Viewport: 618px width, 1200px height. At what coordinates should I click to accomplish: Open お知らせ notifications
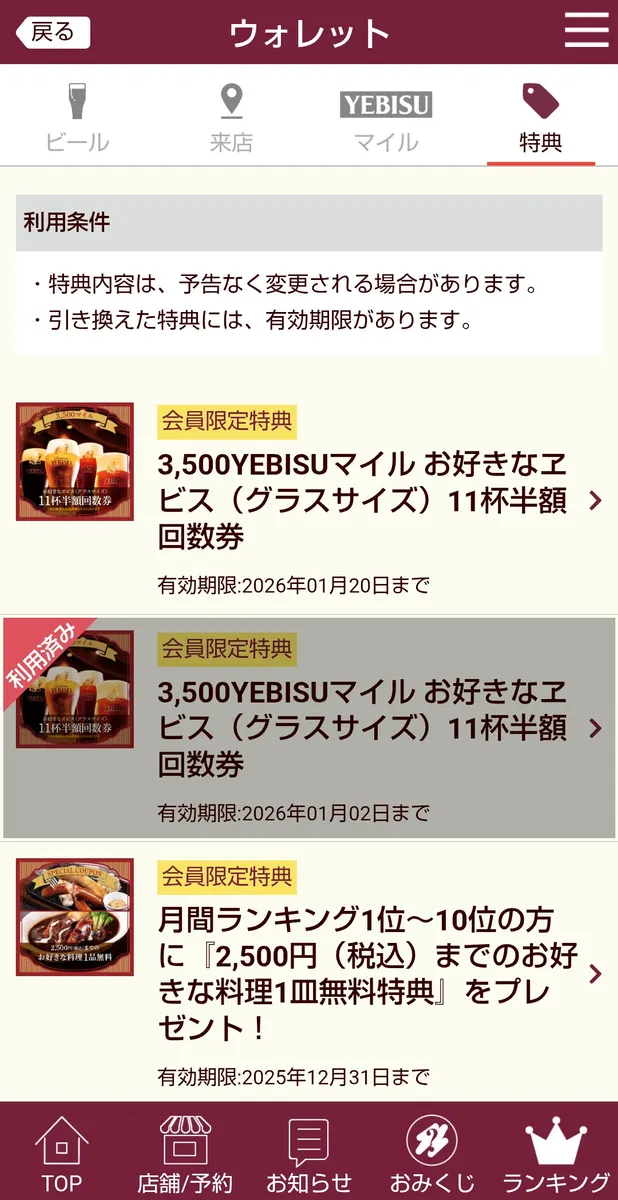[308, 1153]
